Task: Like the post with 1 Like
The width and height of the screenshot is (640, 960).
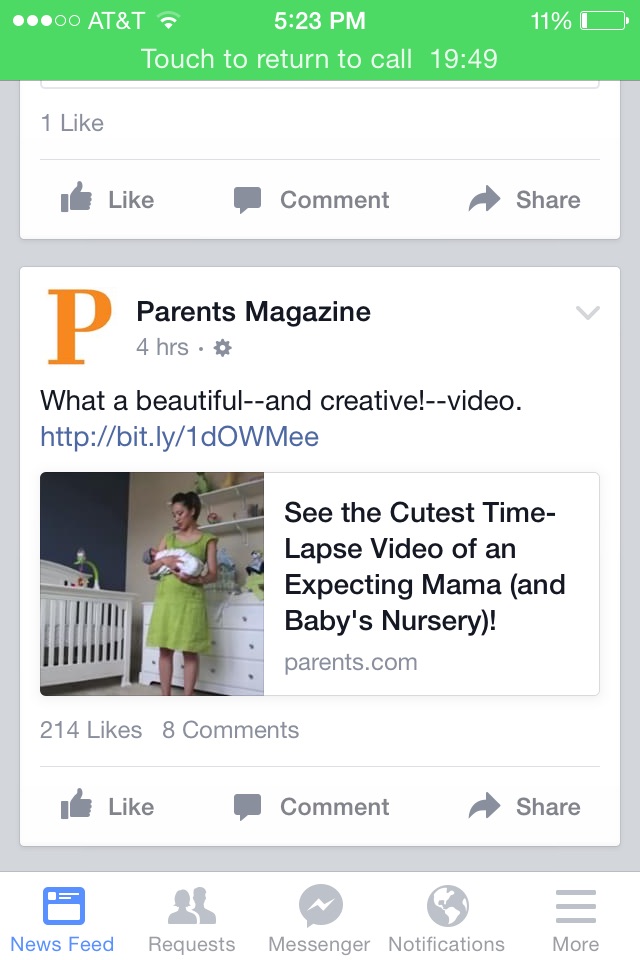Action: click(107, 200)
